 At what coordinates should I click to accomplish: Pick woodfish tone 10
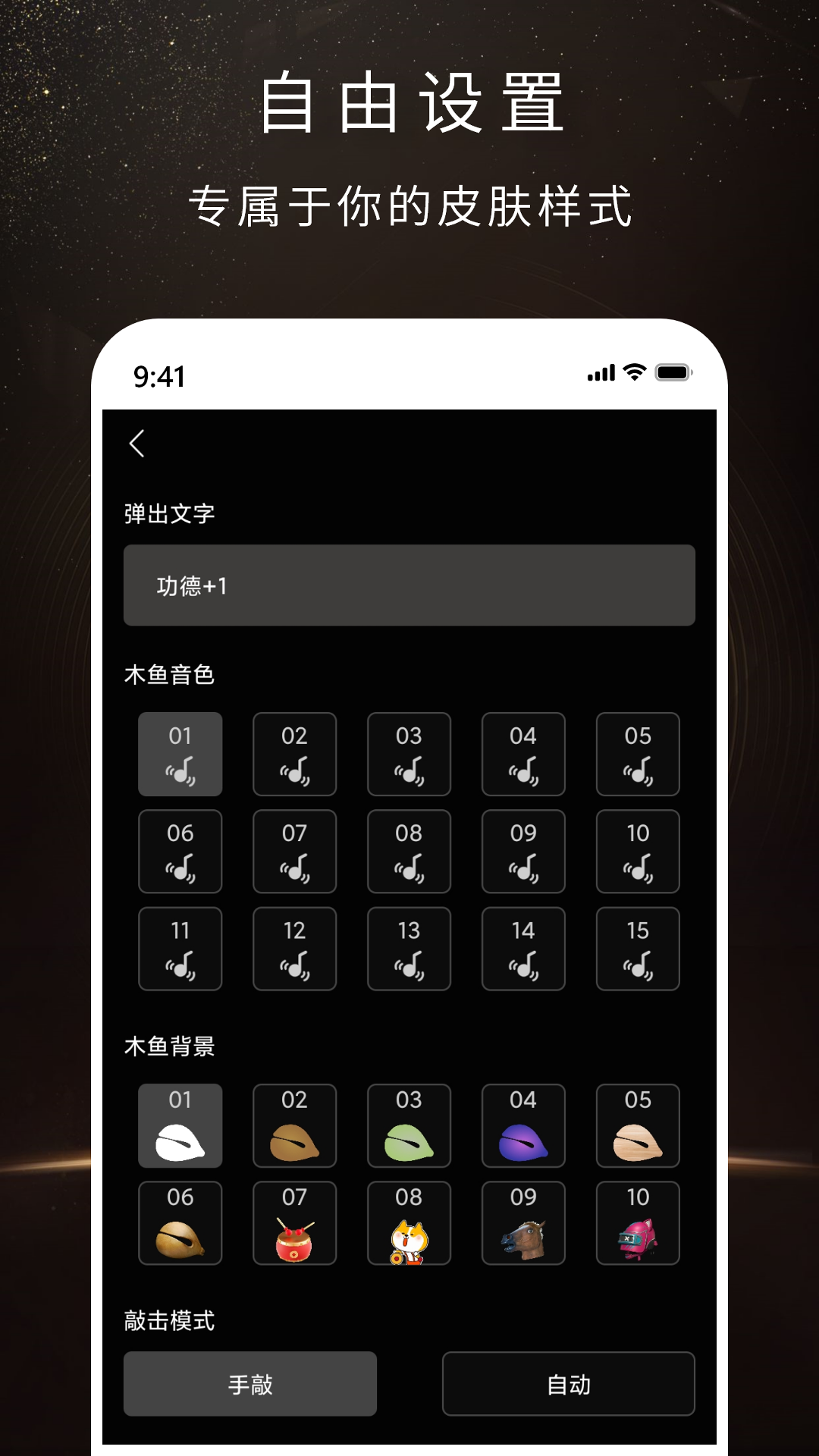click(x=637, y=851)
